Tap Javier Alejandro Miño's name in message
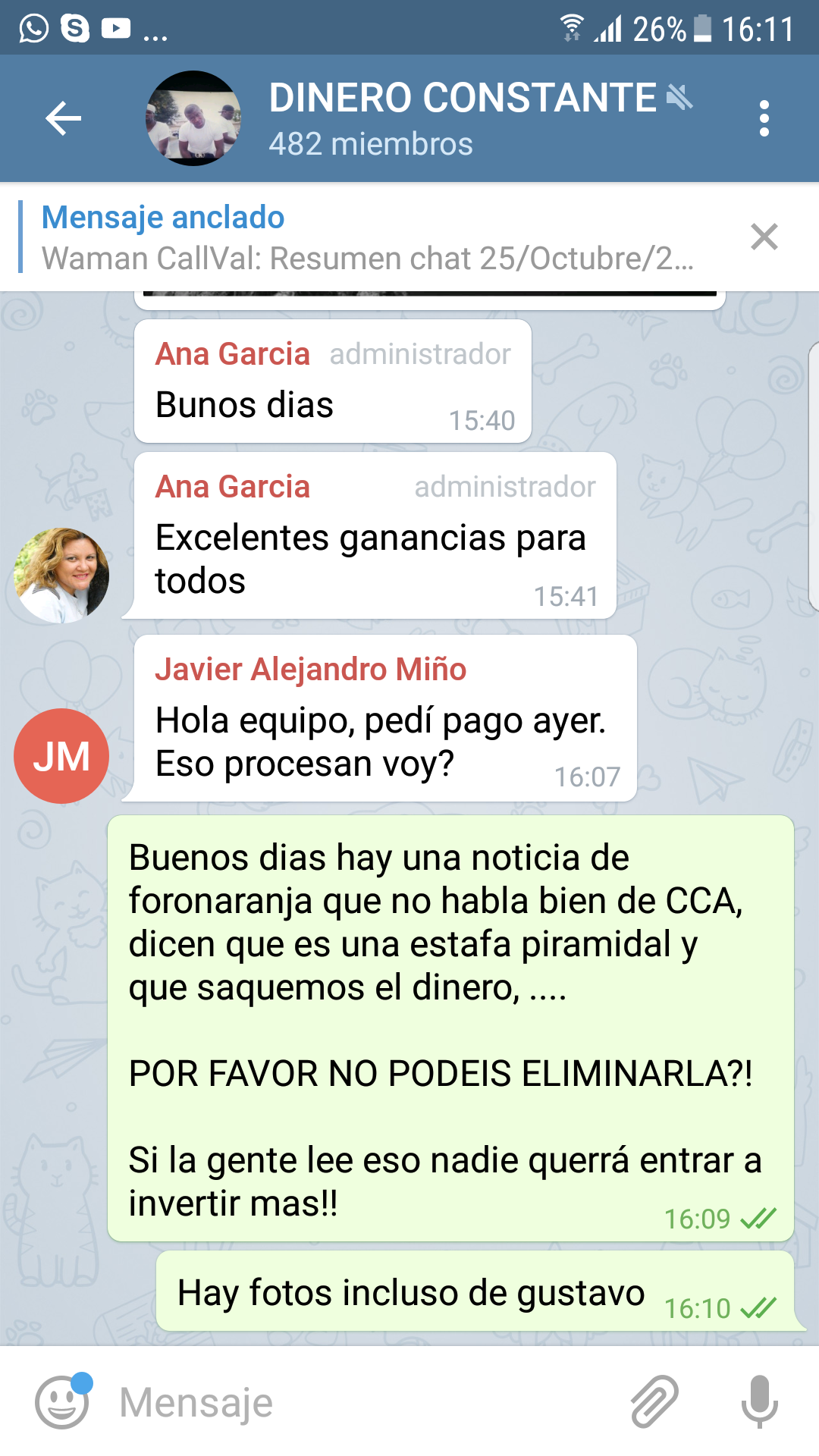Screen dimensions: 819x1456 311,670
